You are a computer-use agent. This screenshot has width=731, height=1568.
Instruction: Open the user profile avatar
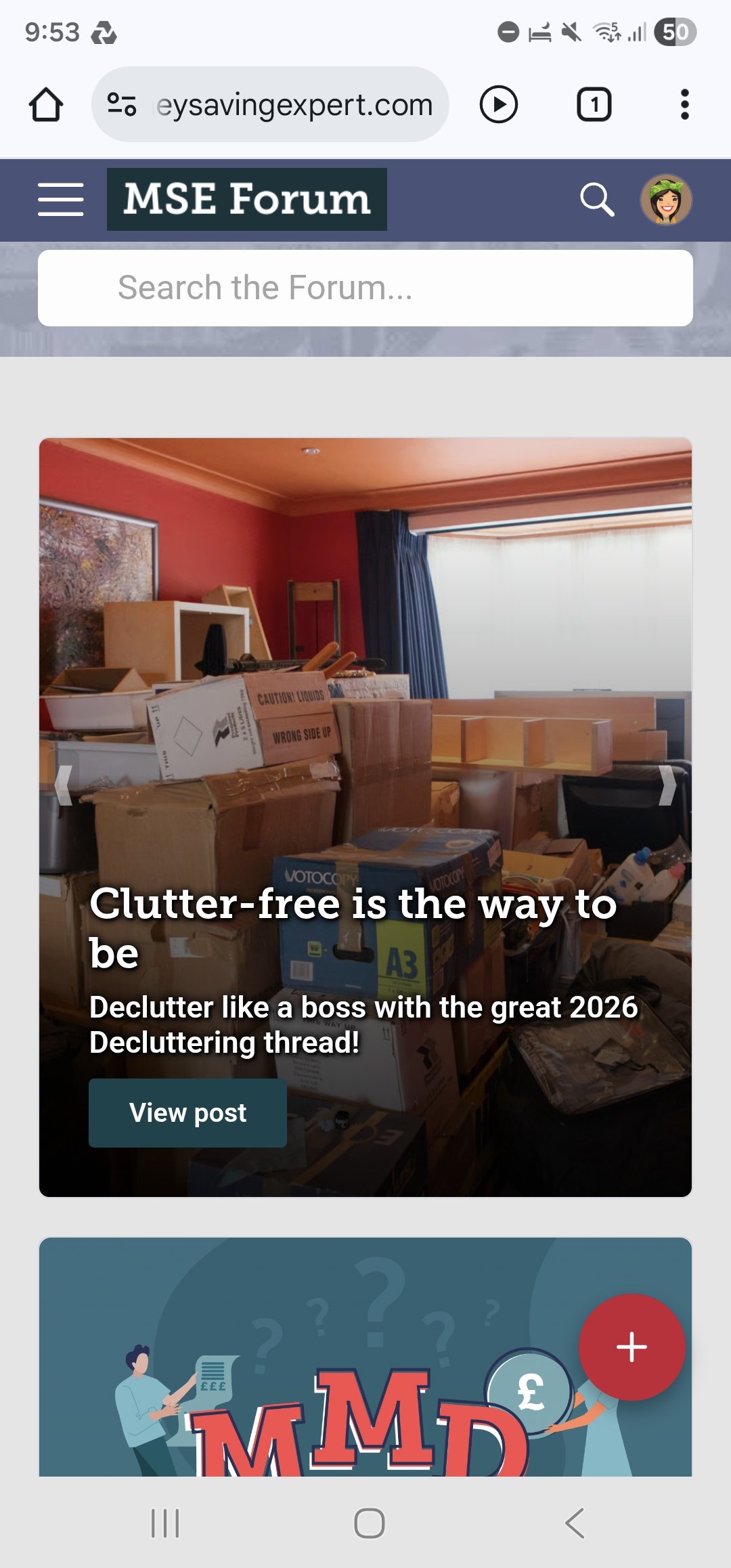(666, 200)
